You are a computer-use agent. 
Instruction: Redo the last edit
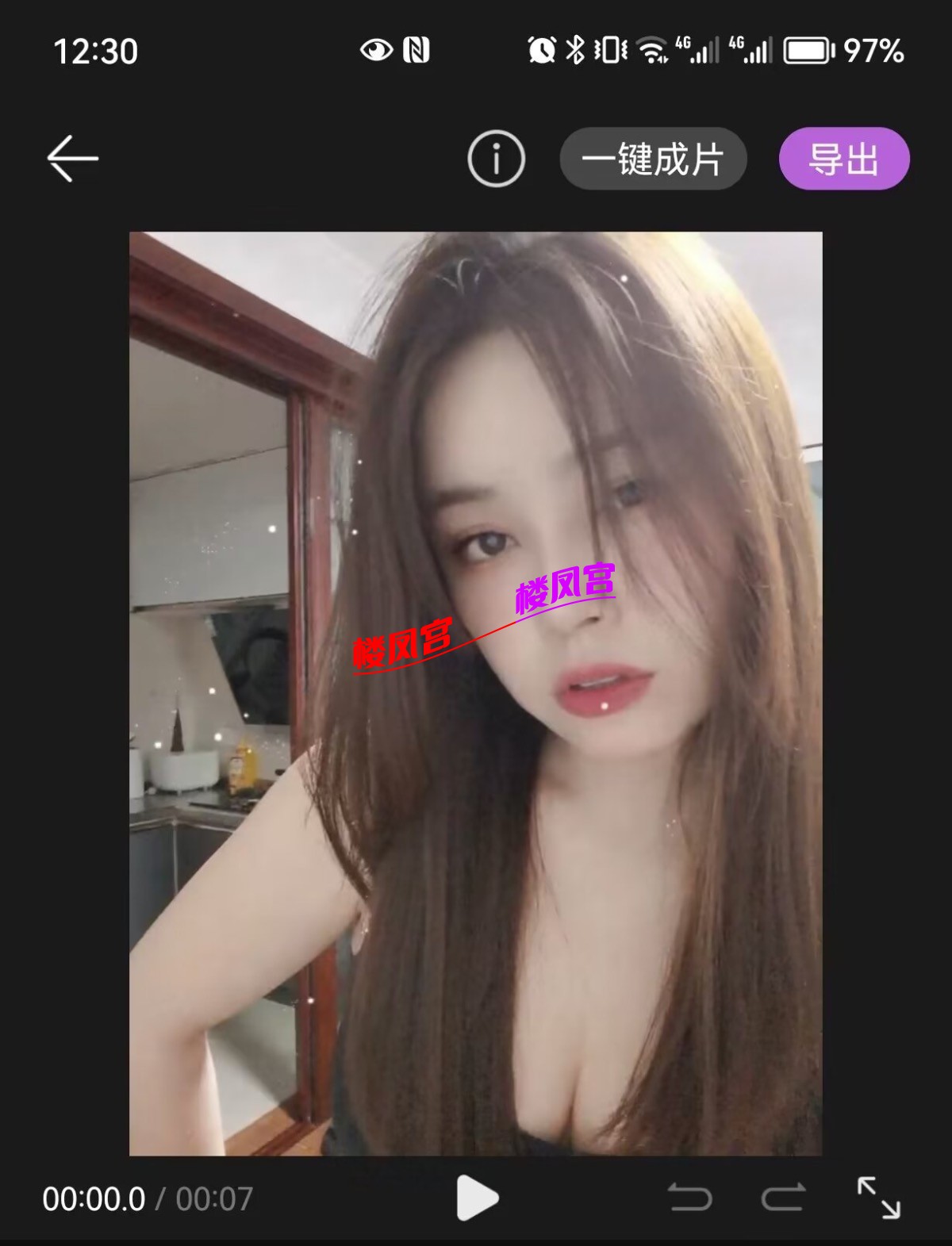click(783, 1198)
